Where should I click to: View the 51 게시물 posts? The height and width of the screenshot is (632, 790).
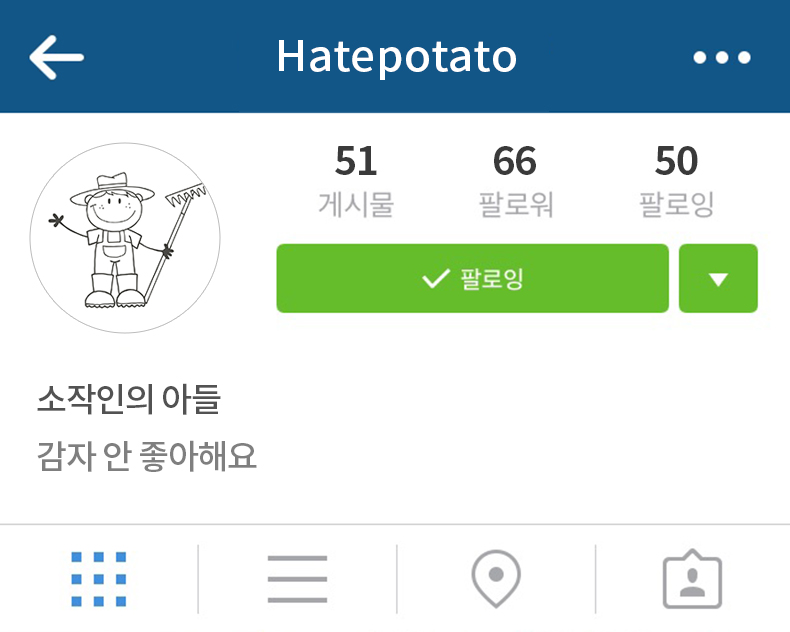356,180
